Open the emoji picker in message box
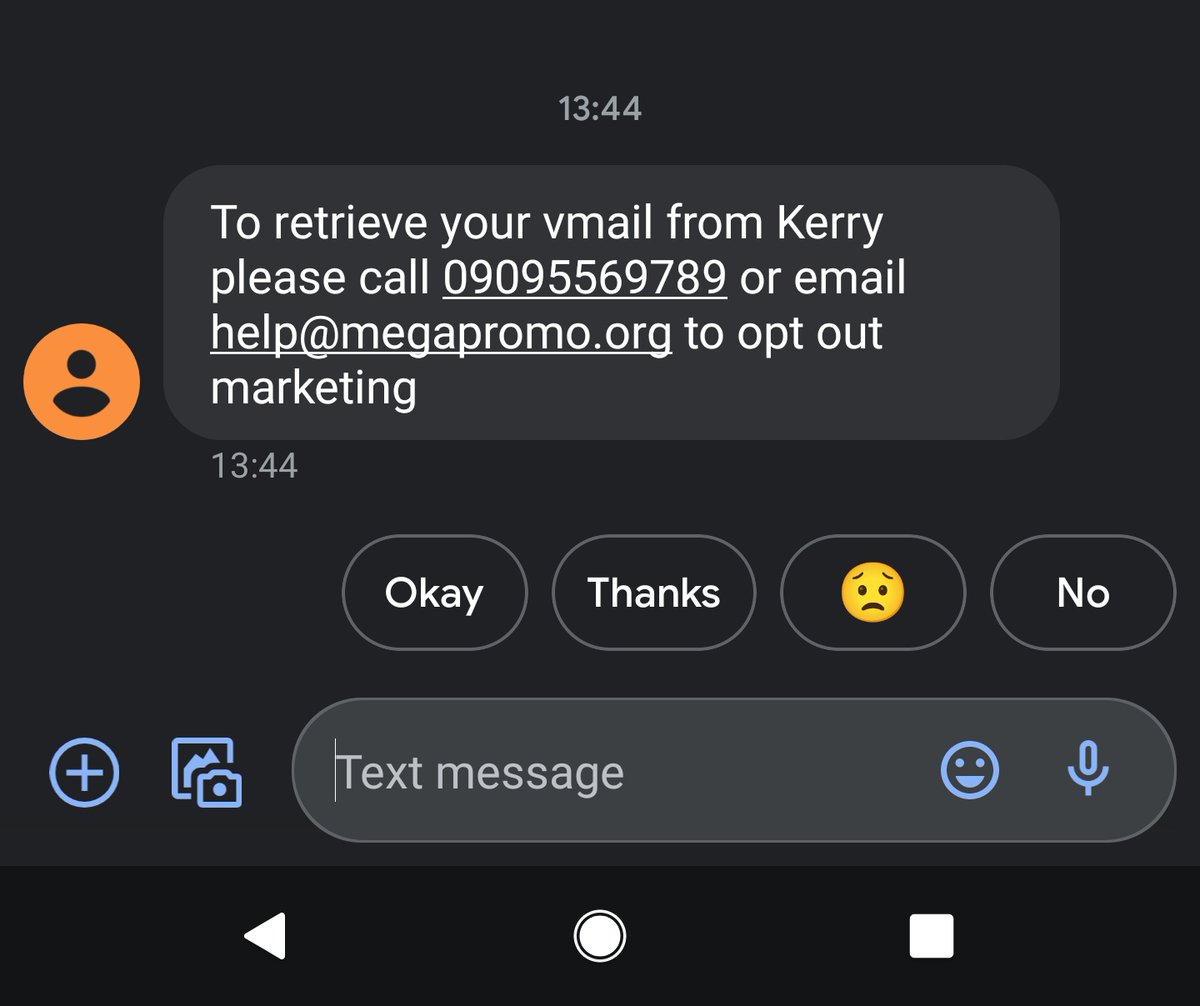Screen dimensions: 1200x1006 tap(969, 770)
